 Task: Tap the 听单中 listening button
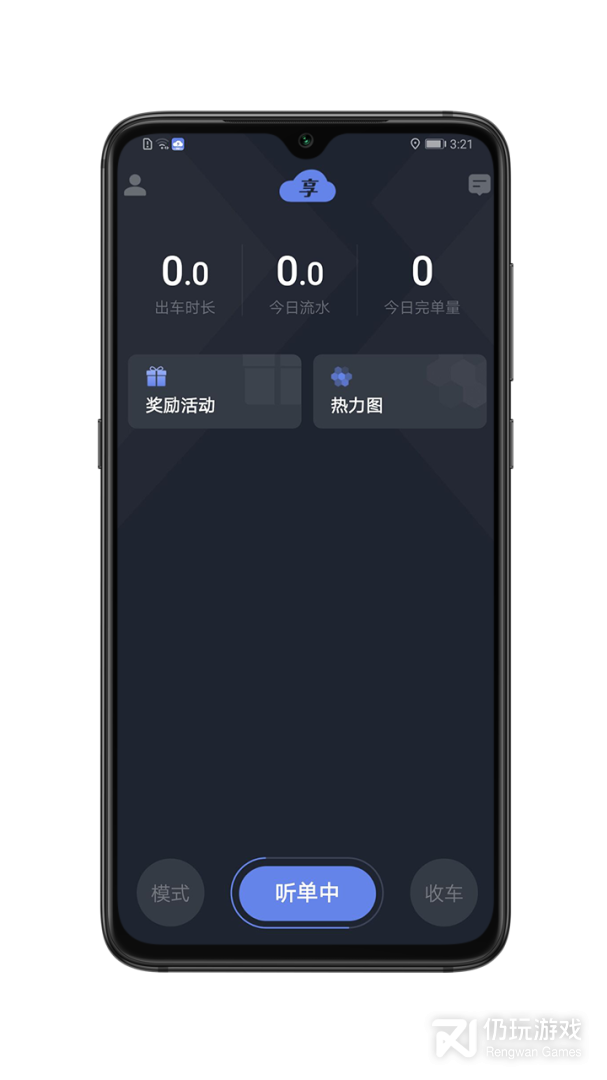click(307, 893)
